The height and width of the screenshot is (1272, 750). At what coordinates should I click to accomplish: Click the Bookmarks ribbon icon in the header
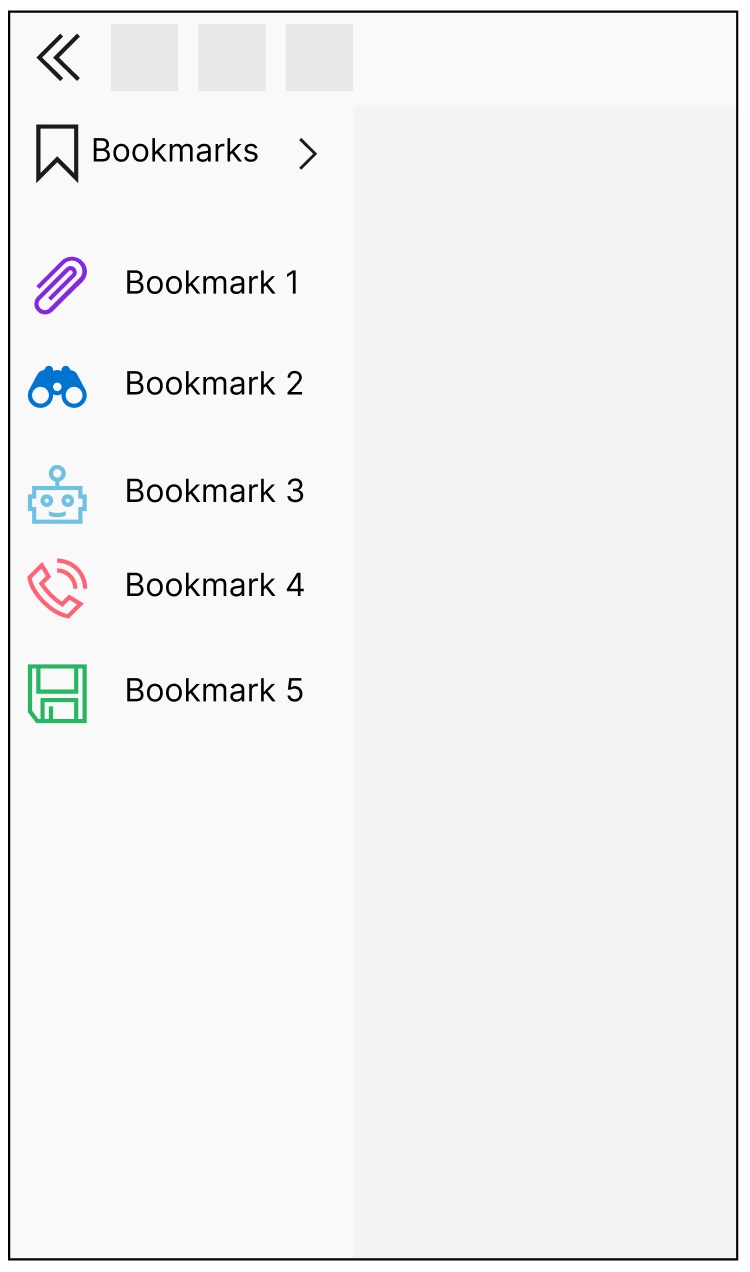pyautogui.click(x=55, y=152)
